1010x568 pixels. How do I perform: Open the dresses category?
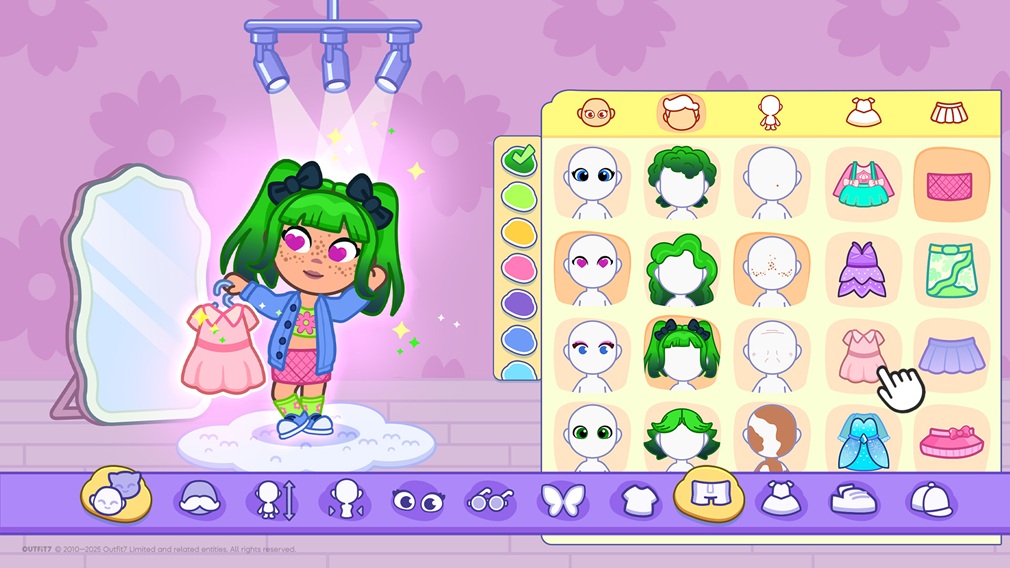[x=780, y=498]
